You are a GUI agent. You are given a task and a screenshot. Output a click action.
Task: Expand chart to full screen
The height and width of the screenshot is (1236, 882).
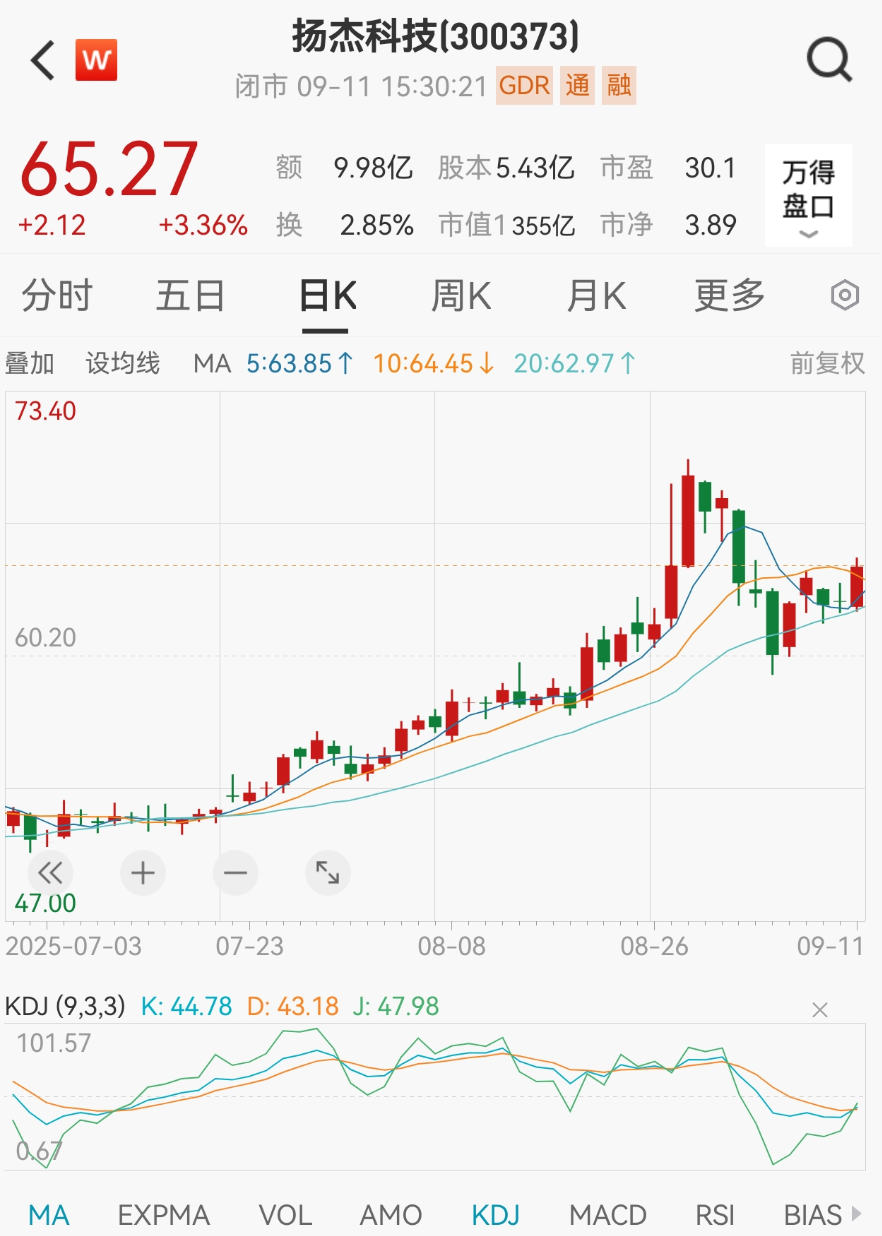327,873
